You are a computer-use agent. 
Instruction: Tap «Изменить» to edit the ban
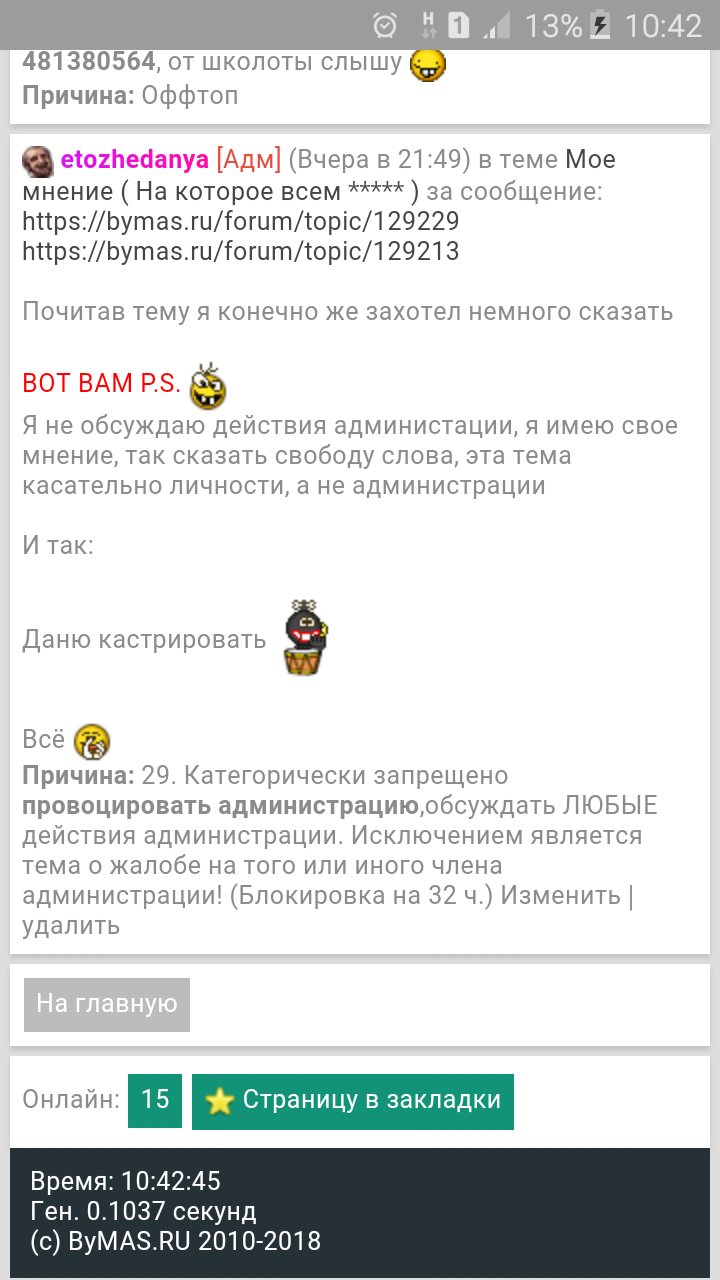coord(560,895)
